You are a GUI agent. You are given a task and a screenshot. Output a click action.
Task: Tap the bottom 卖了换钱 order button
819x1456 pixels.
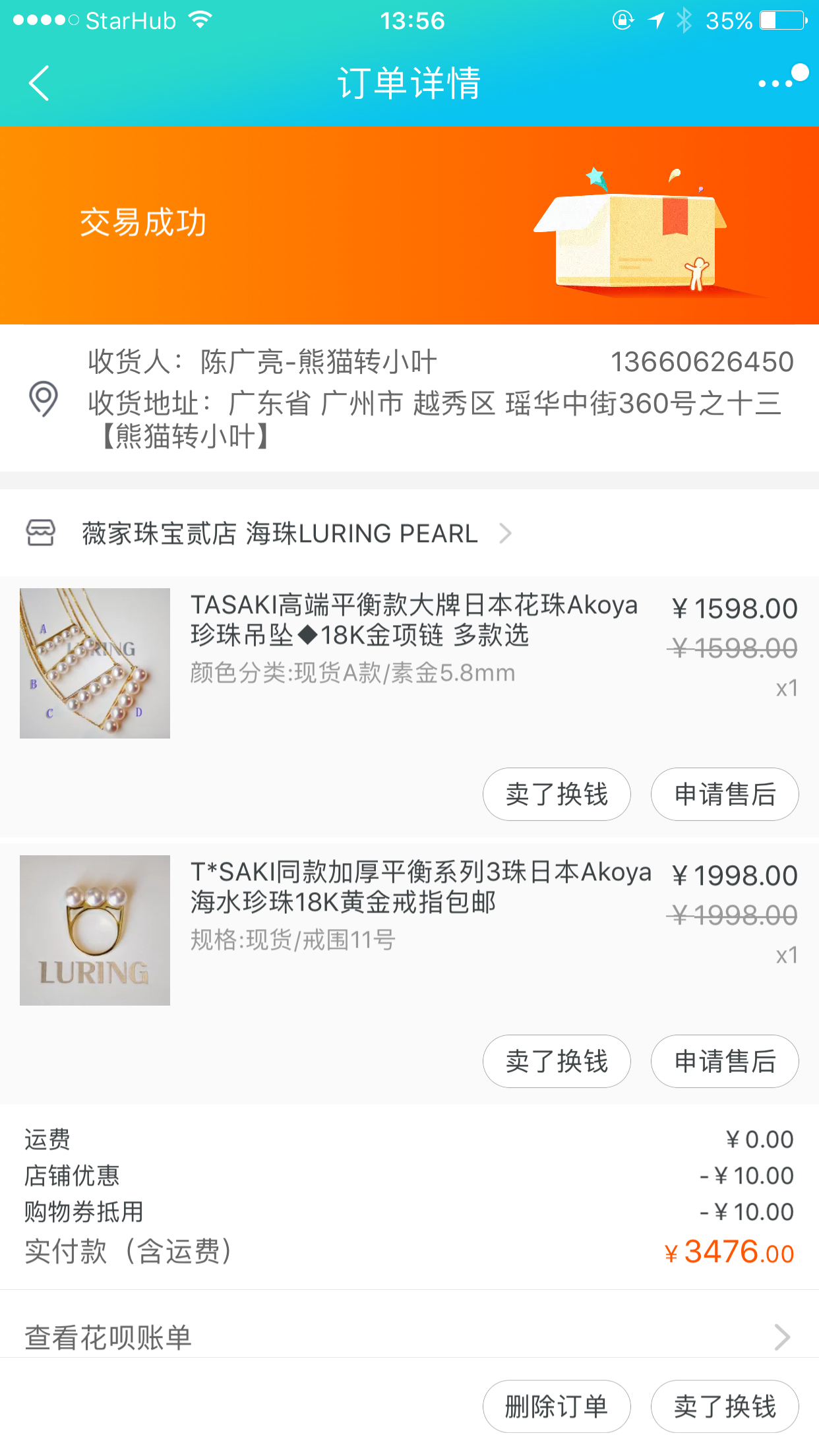coord(724,1407)
